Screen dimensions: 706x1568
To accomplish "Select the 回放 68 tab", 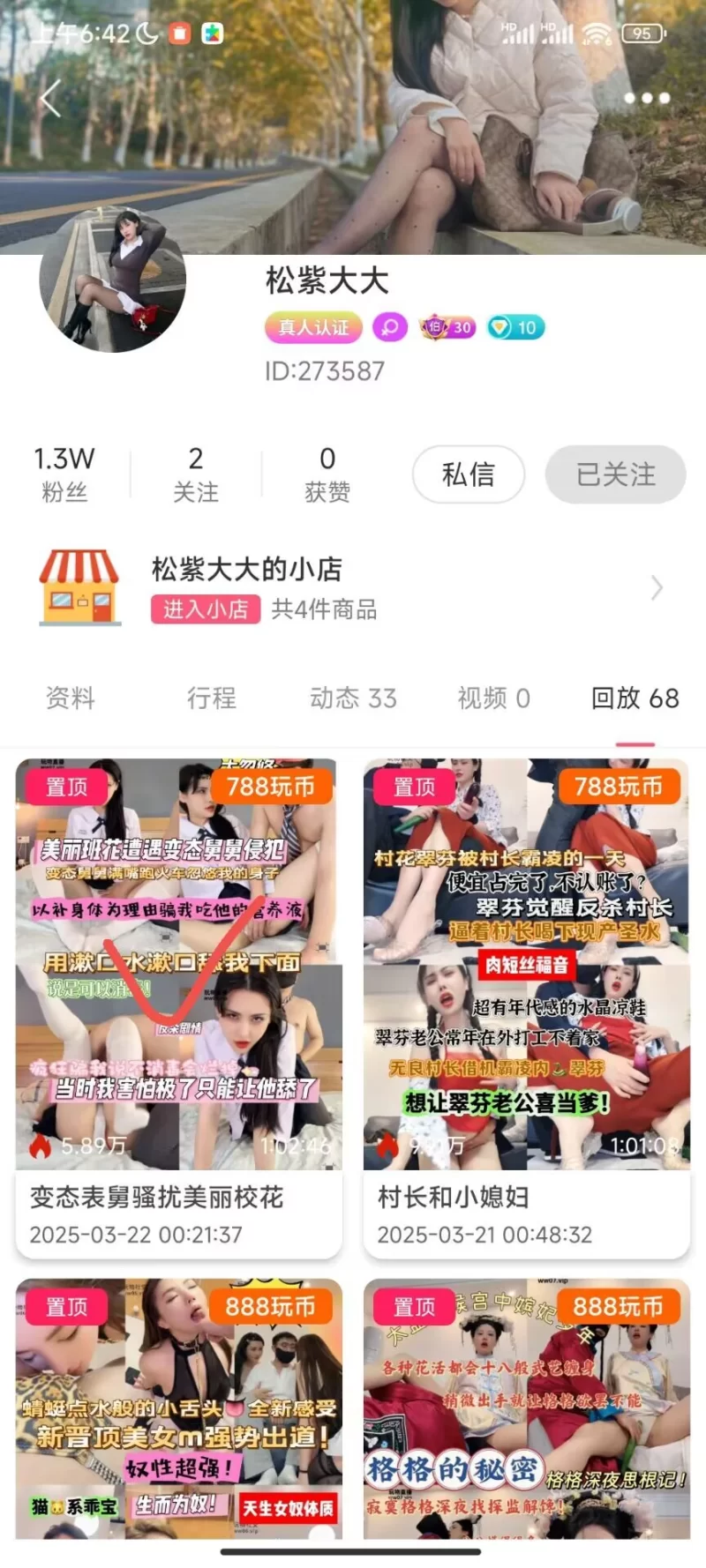I will [635, 698].
